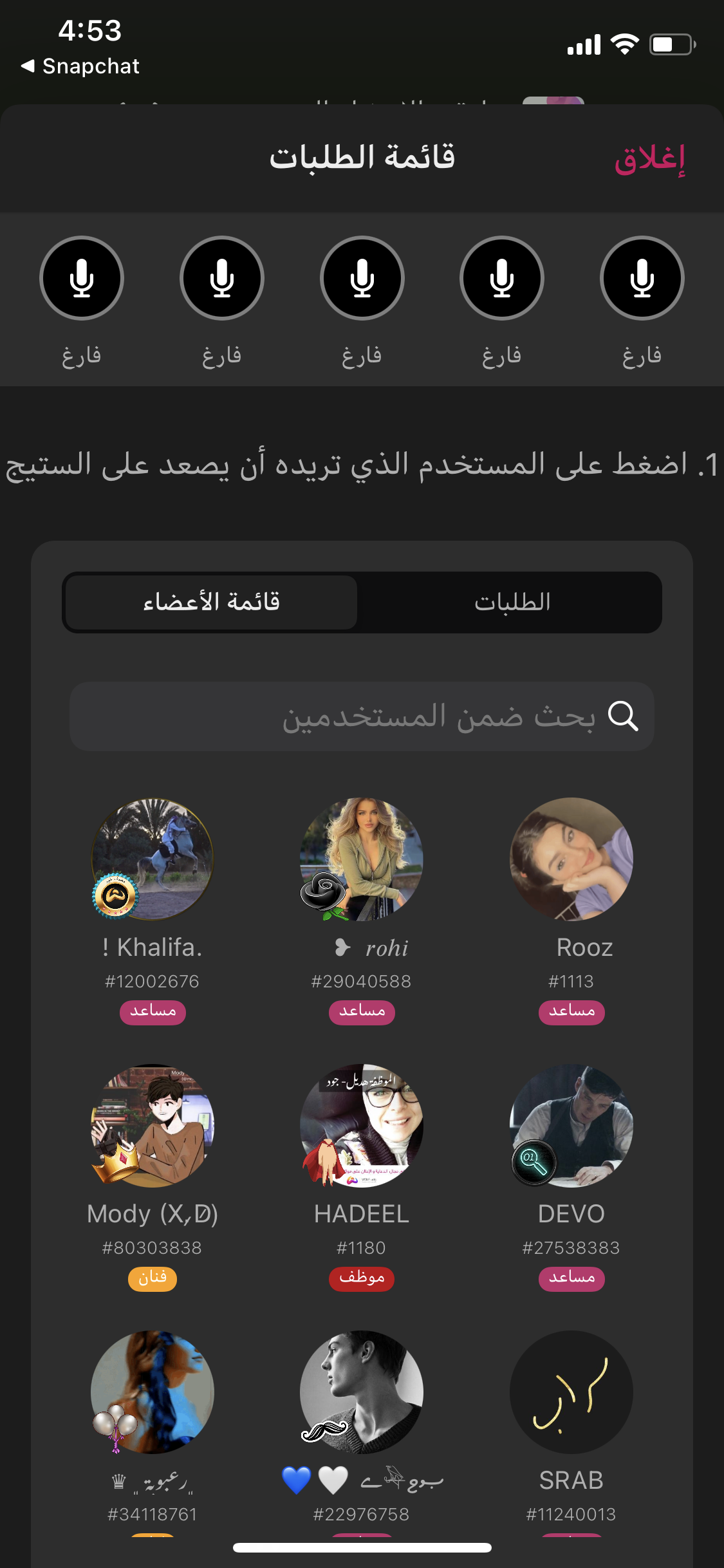Choose member rohi

pyautogui.click(x=362, y=859)
